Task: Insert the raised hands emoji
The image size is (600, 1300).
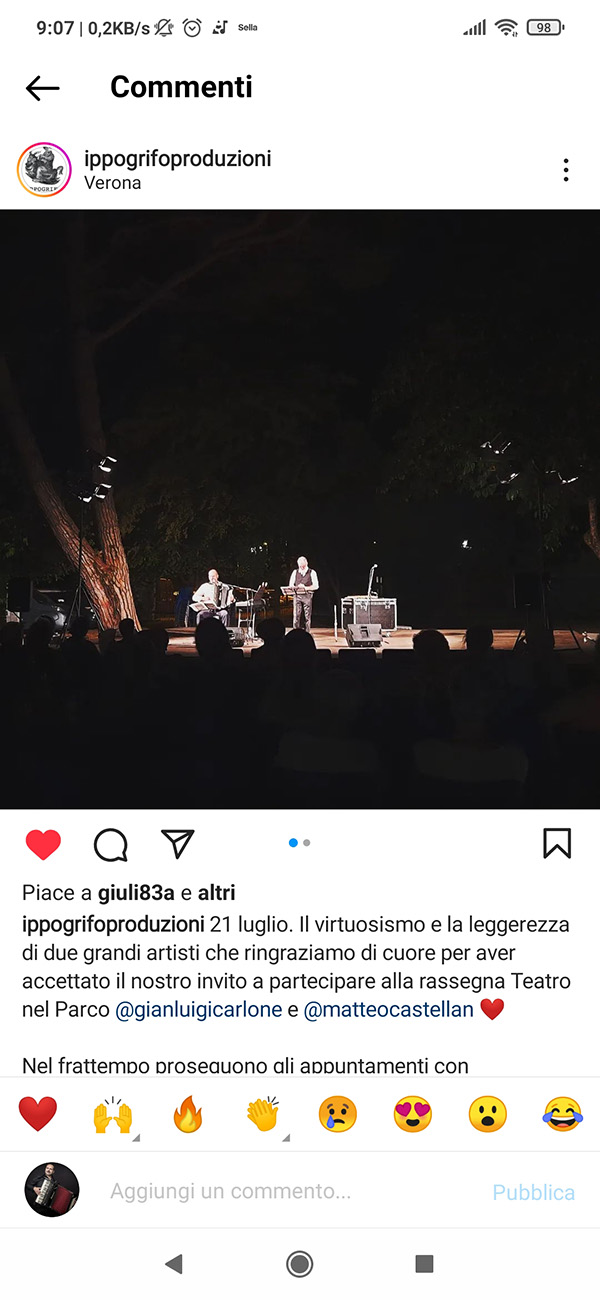Action: (113, 1114)
